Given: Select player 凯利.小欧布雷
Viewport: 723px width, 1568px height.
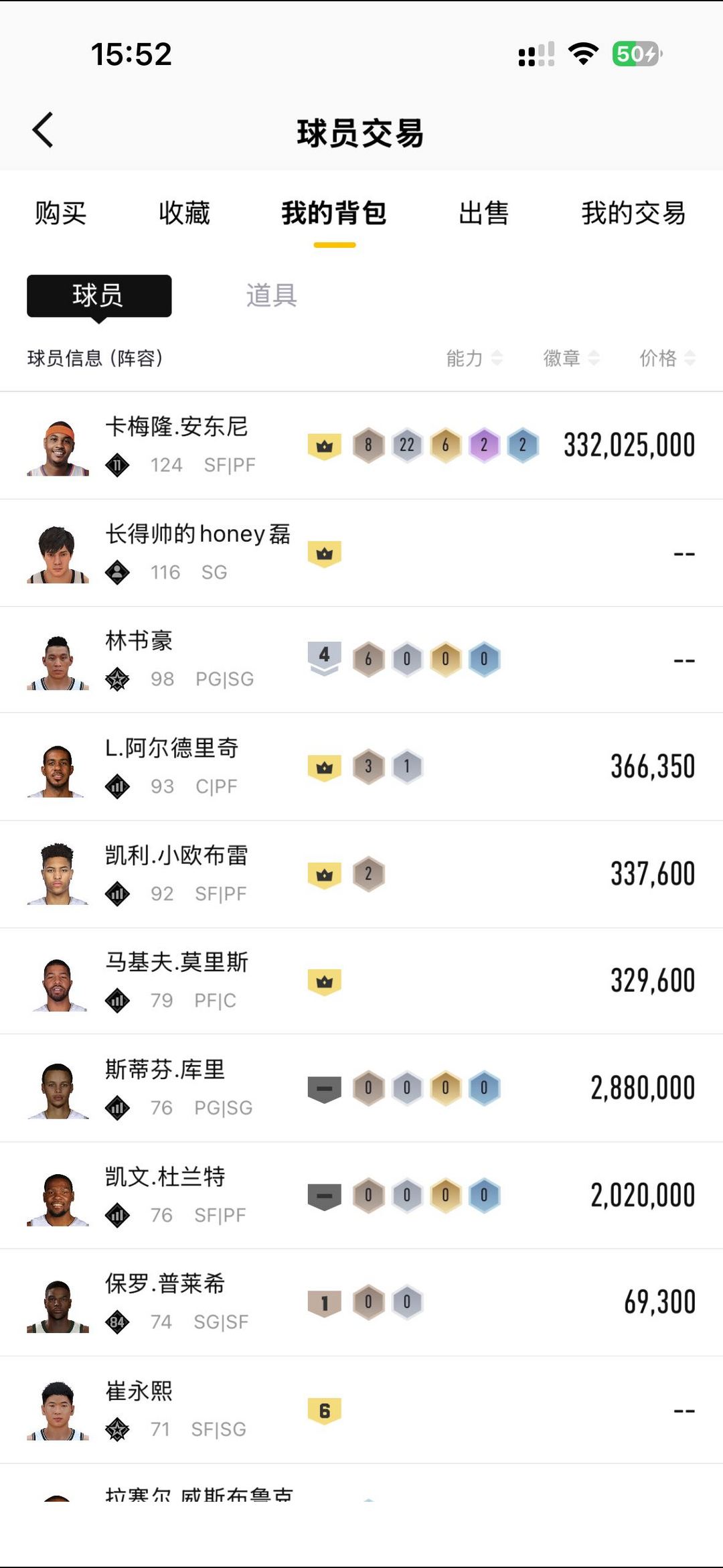Looking at the screenshot, I should (x=177, y=855).
